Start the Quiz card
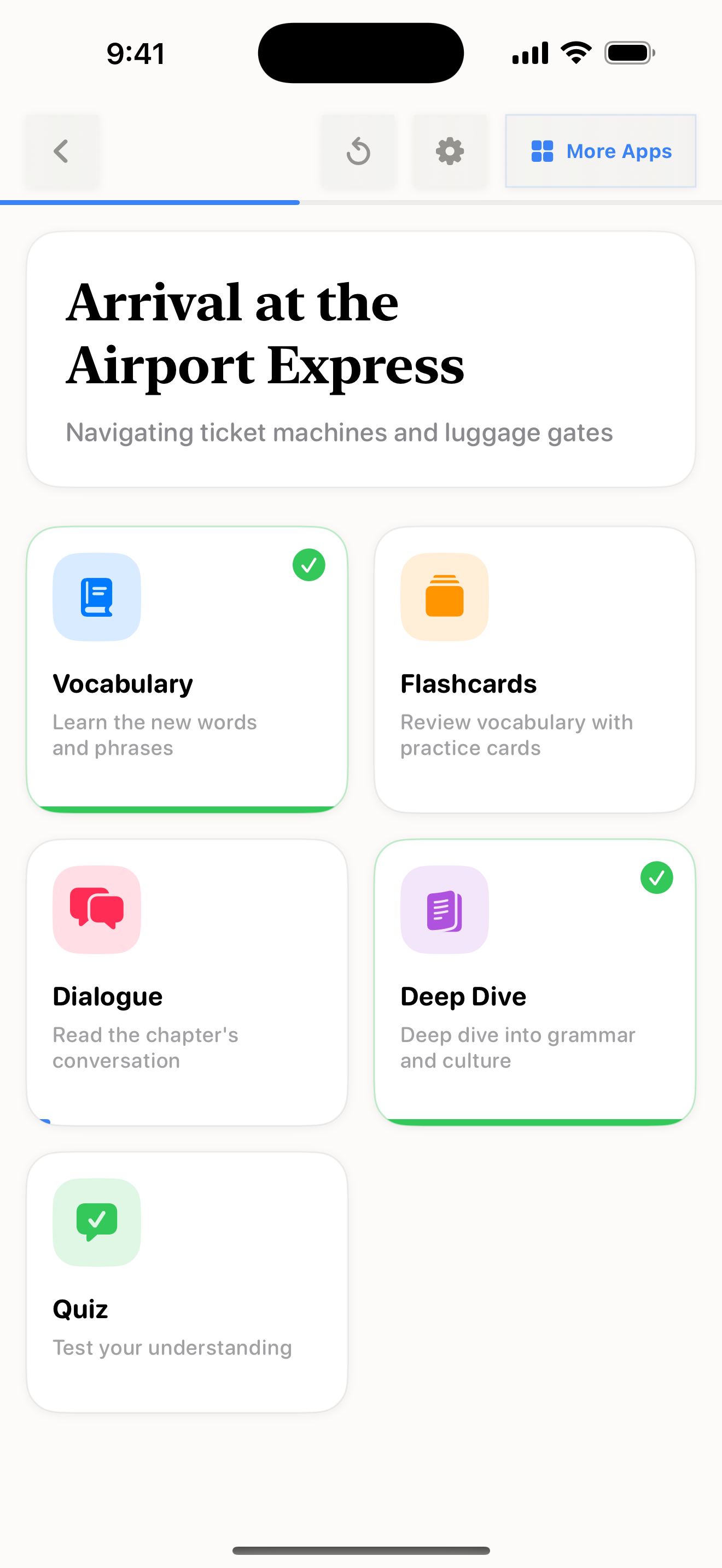Image resolution: width=722 pixels, height=1568 pixels. pyautogui.click(x=187, y=1282)
